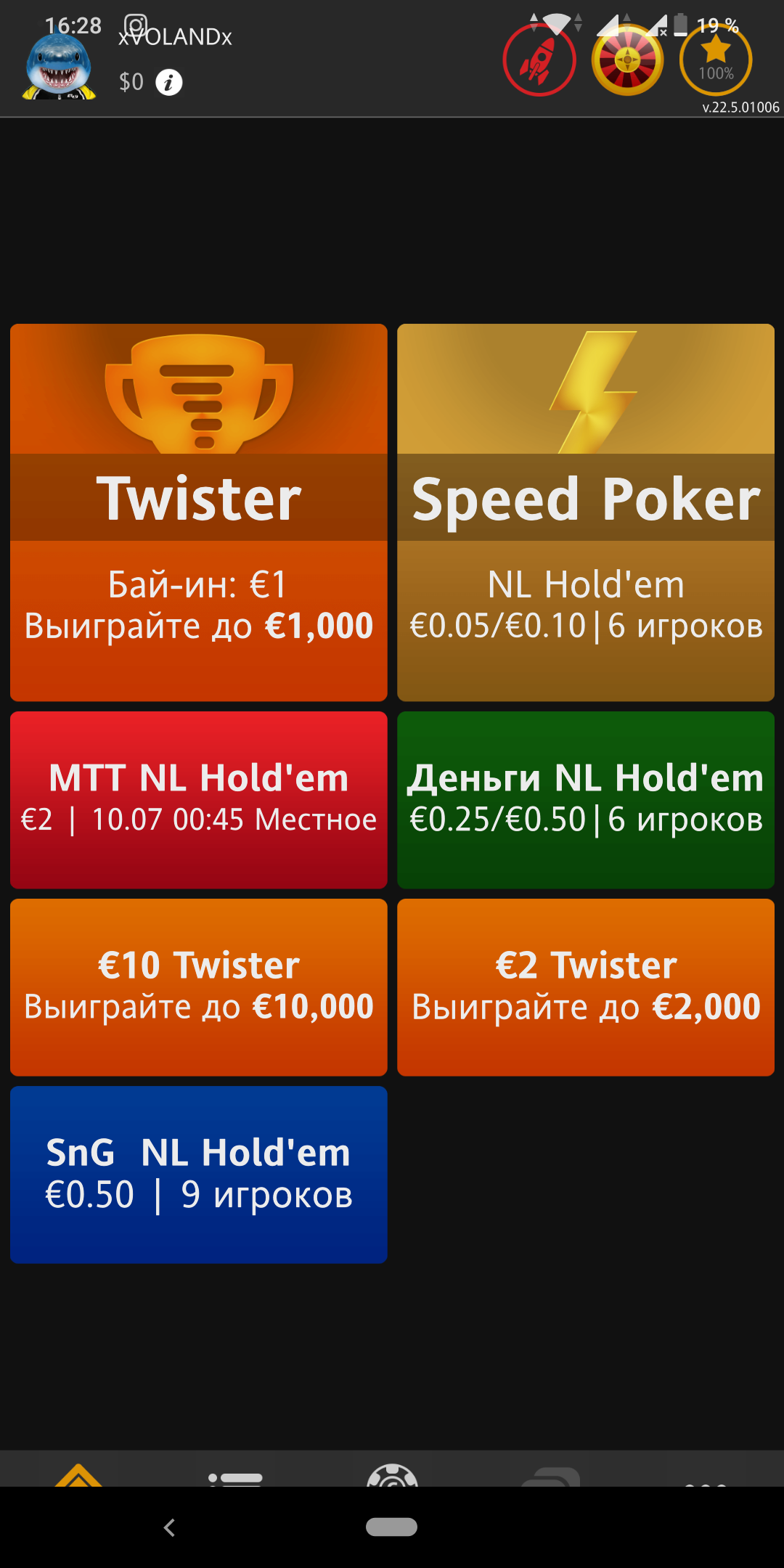Tap the system home pill
This screenshot has height=1568, width=784.
[391, 1527]
